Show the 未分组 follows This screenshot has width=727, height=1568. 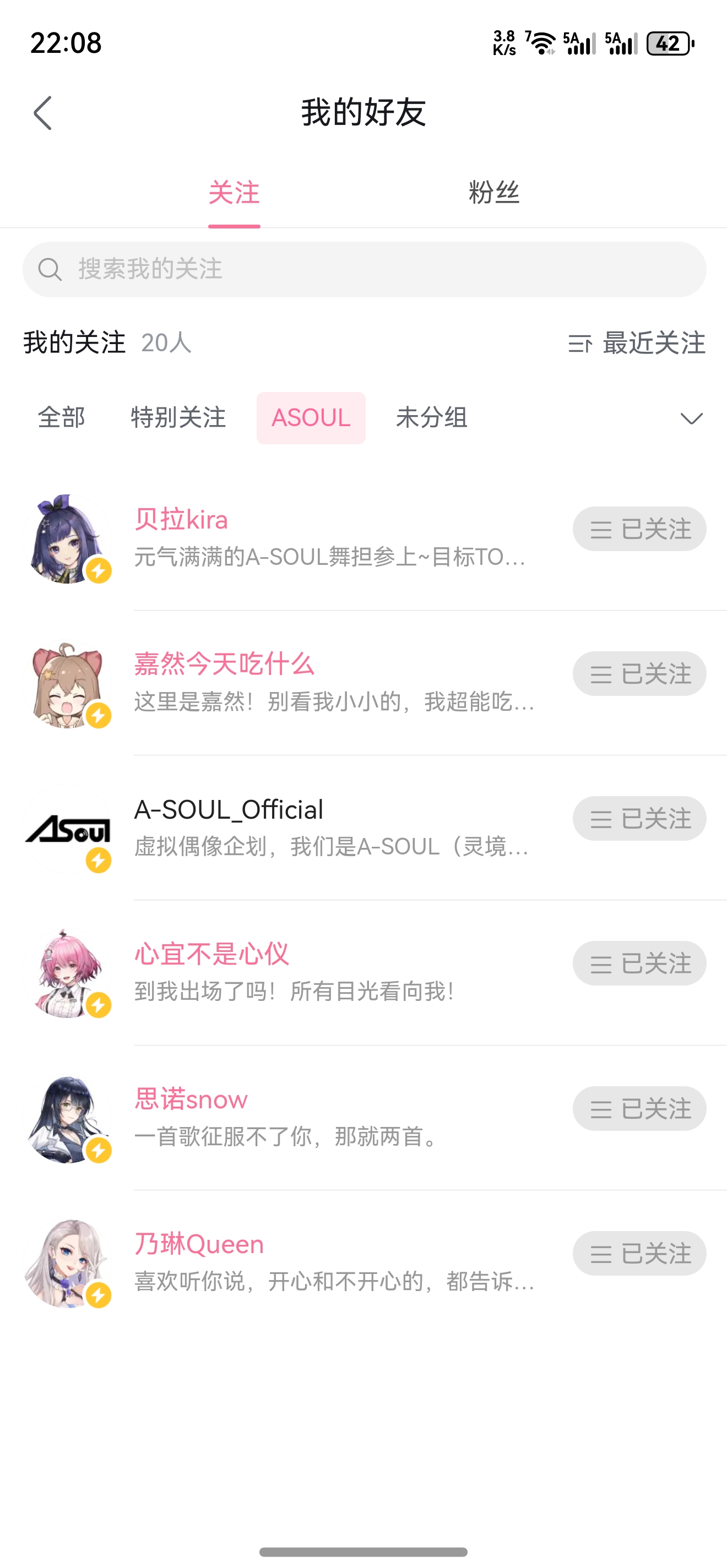tap(431, 418)
